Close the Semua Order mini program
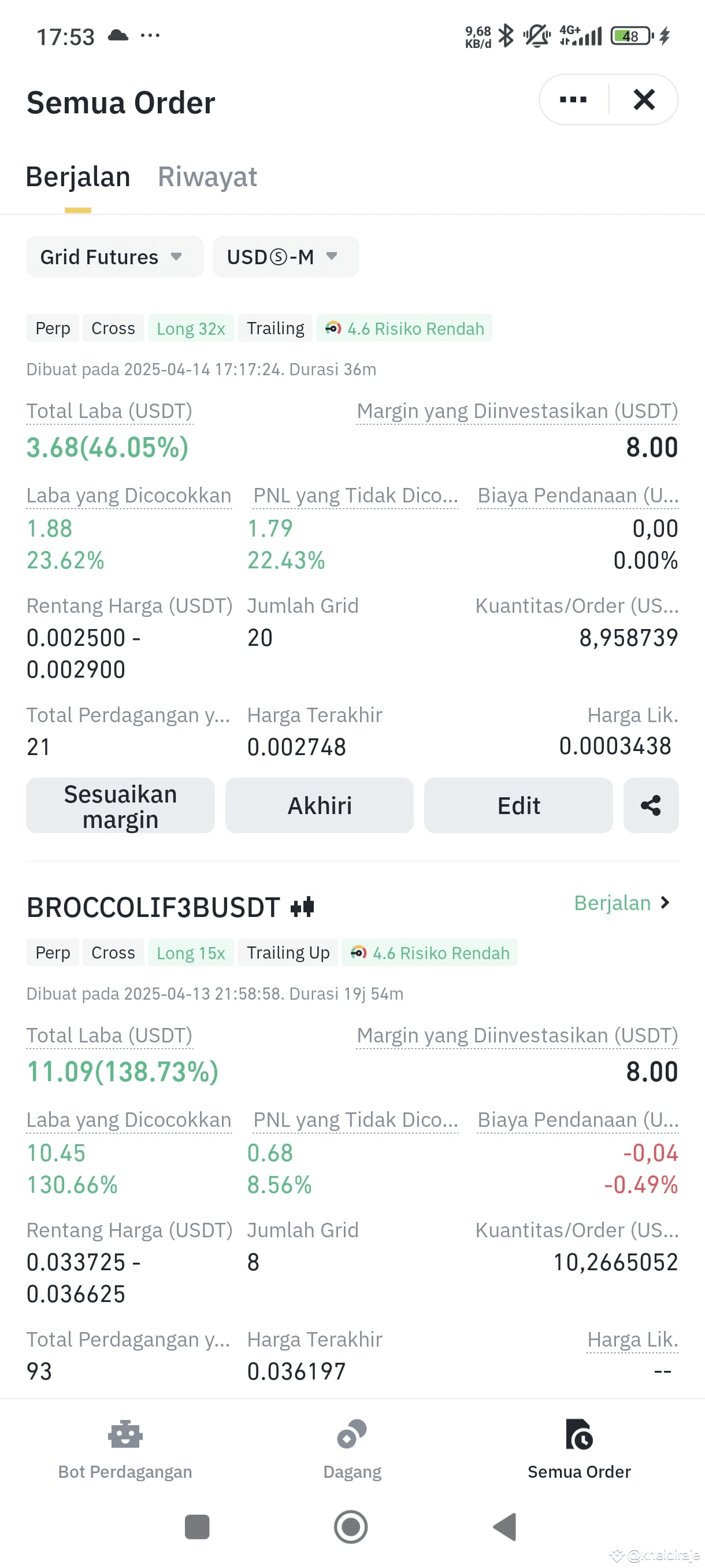 pyautogui.click(x=644, y=99)
